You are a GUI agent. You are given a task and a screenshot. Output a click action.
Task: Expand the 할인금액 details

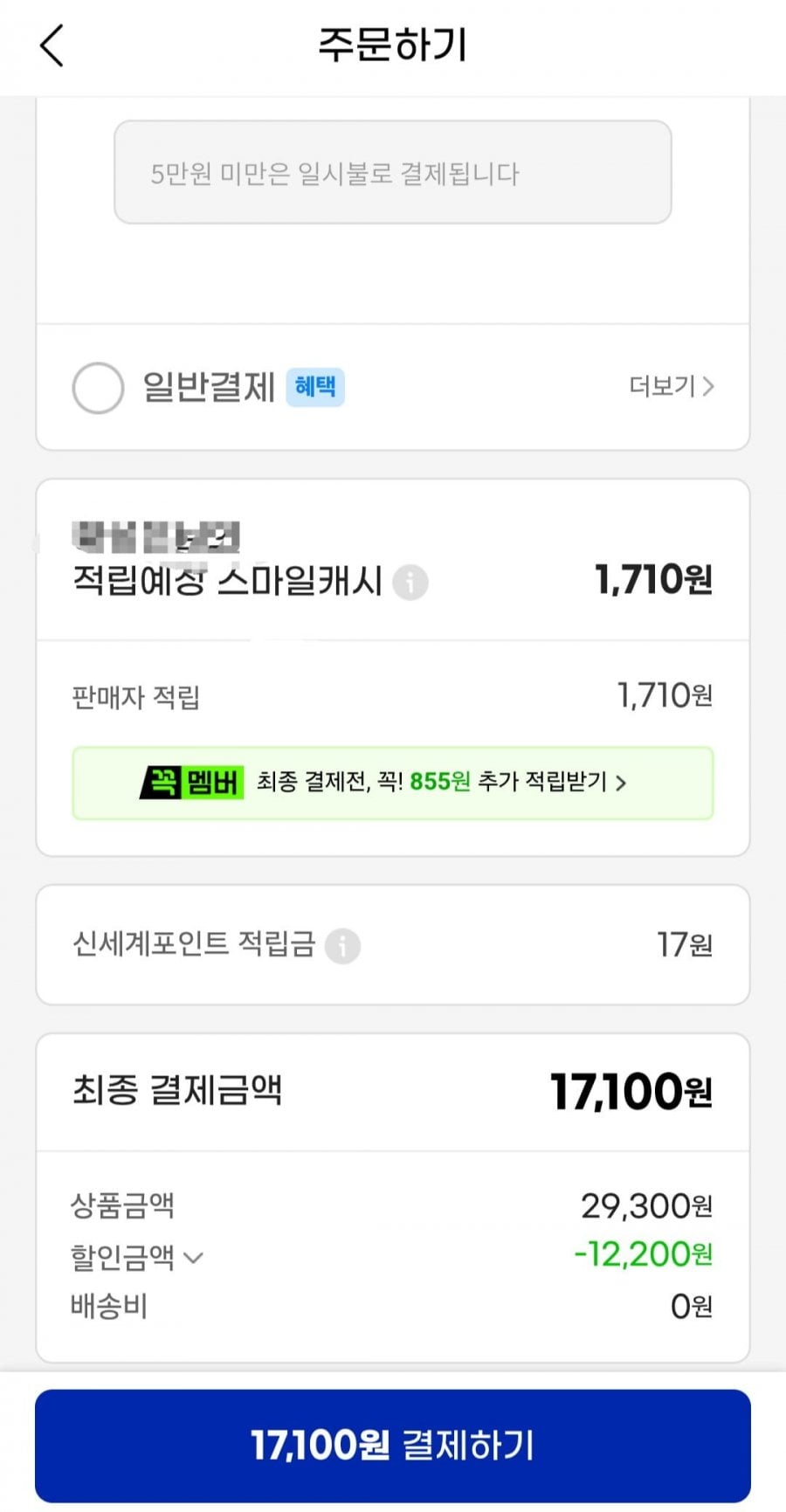(138, 1257)
